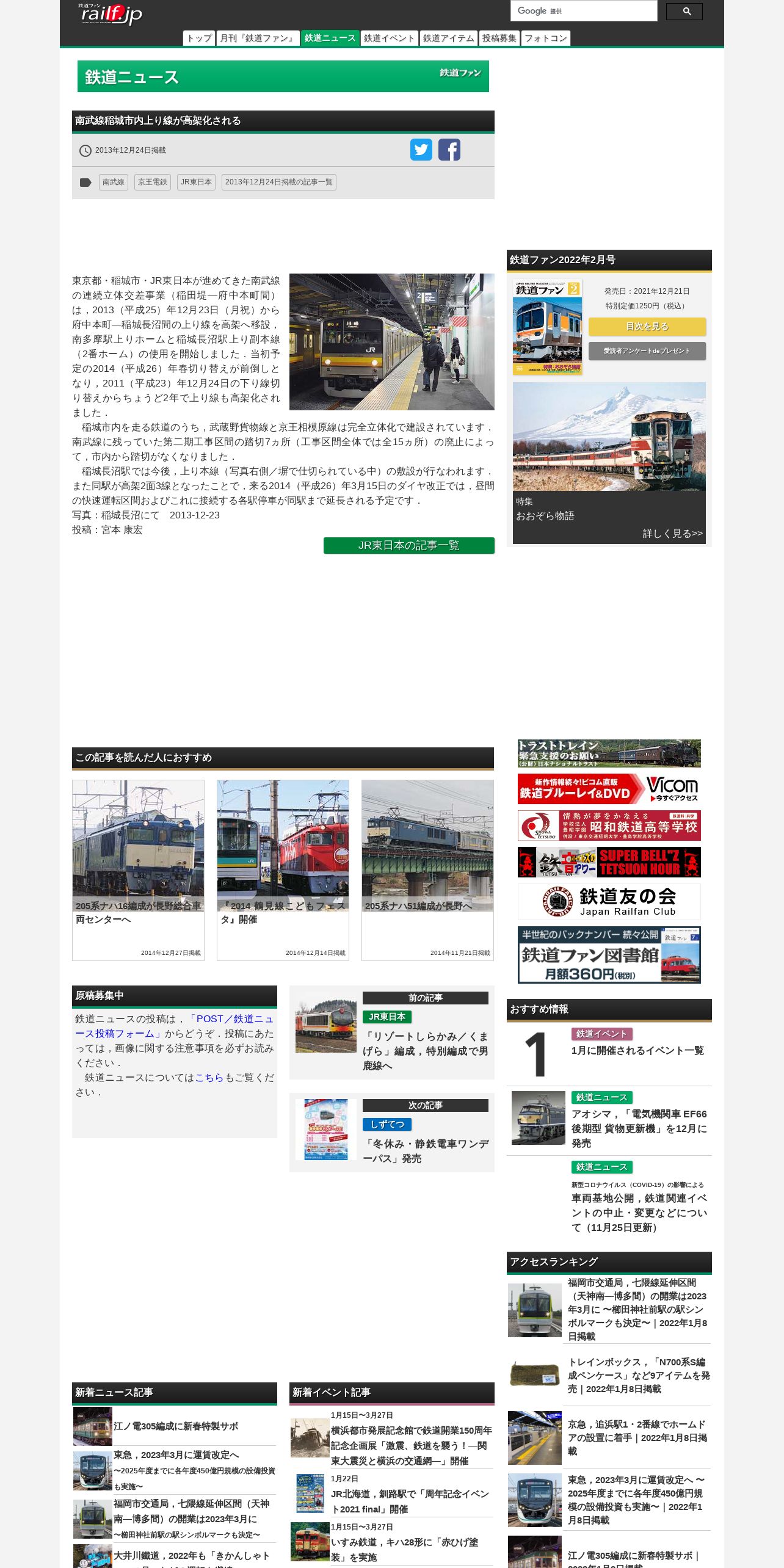The image size is (784, 1568).
Task: Open the previous article リゾートしらかみ
Action: pyautogui.click(x=392, y=1033)
